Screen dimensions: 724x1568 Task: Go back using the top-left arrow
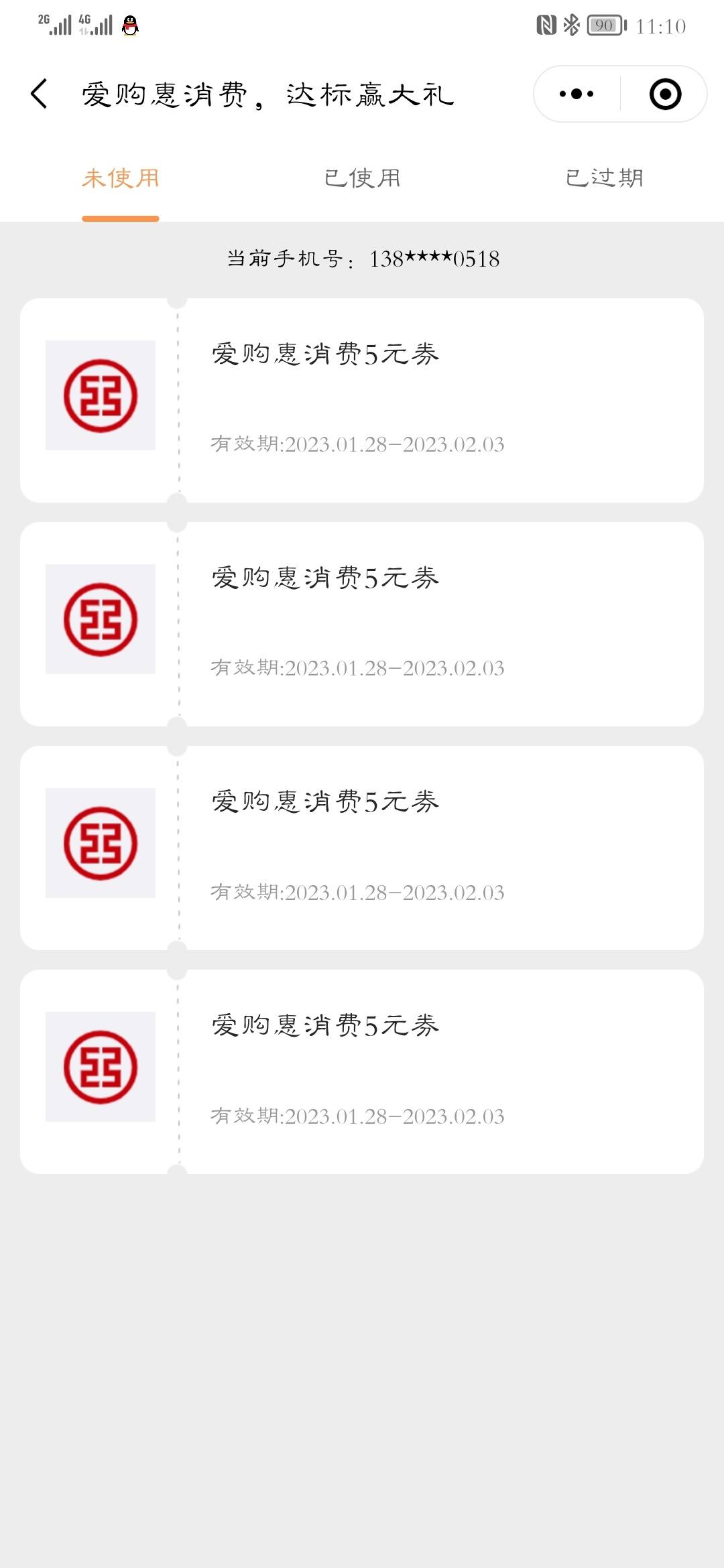(39, 94)
